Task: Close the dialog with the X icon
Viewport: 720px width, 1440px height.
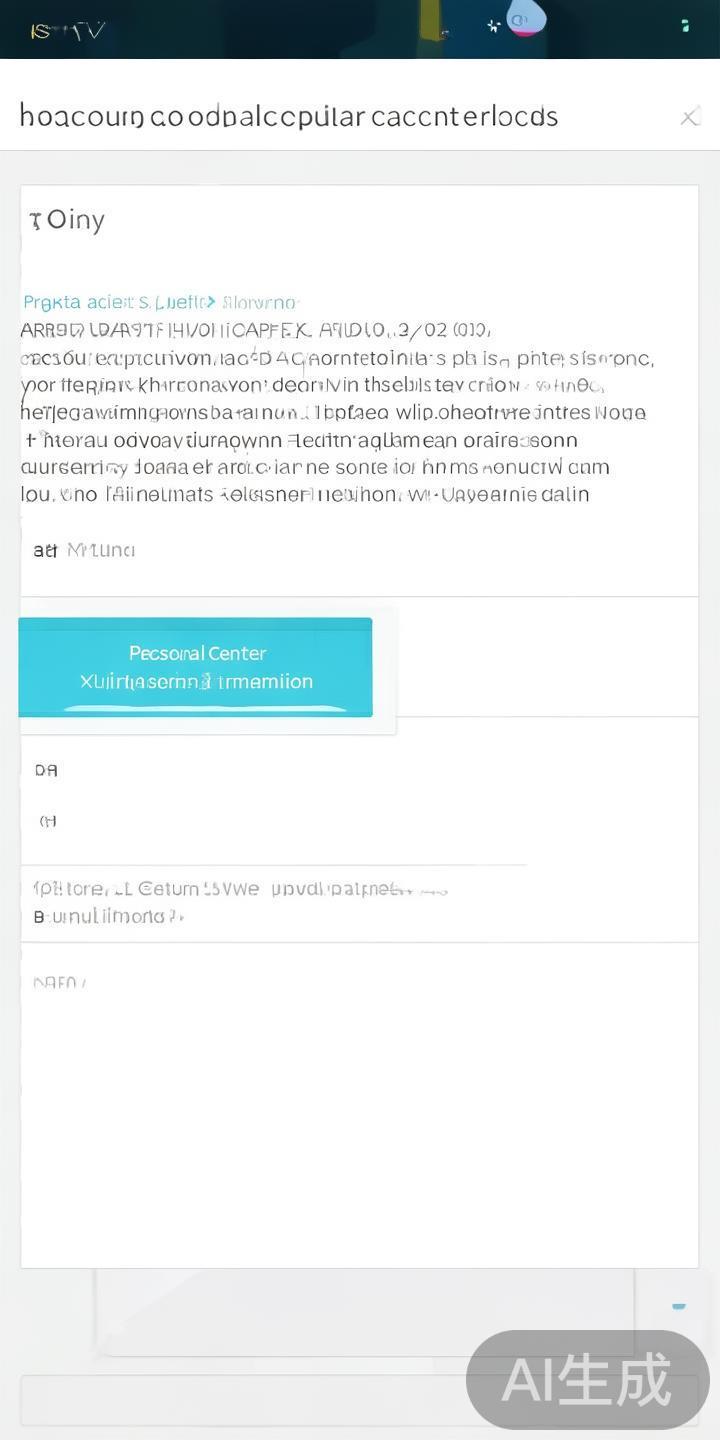Action: pyautogui.click(x=689, y=117)
